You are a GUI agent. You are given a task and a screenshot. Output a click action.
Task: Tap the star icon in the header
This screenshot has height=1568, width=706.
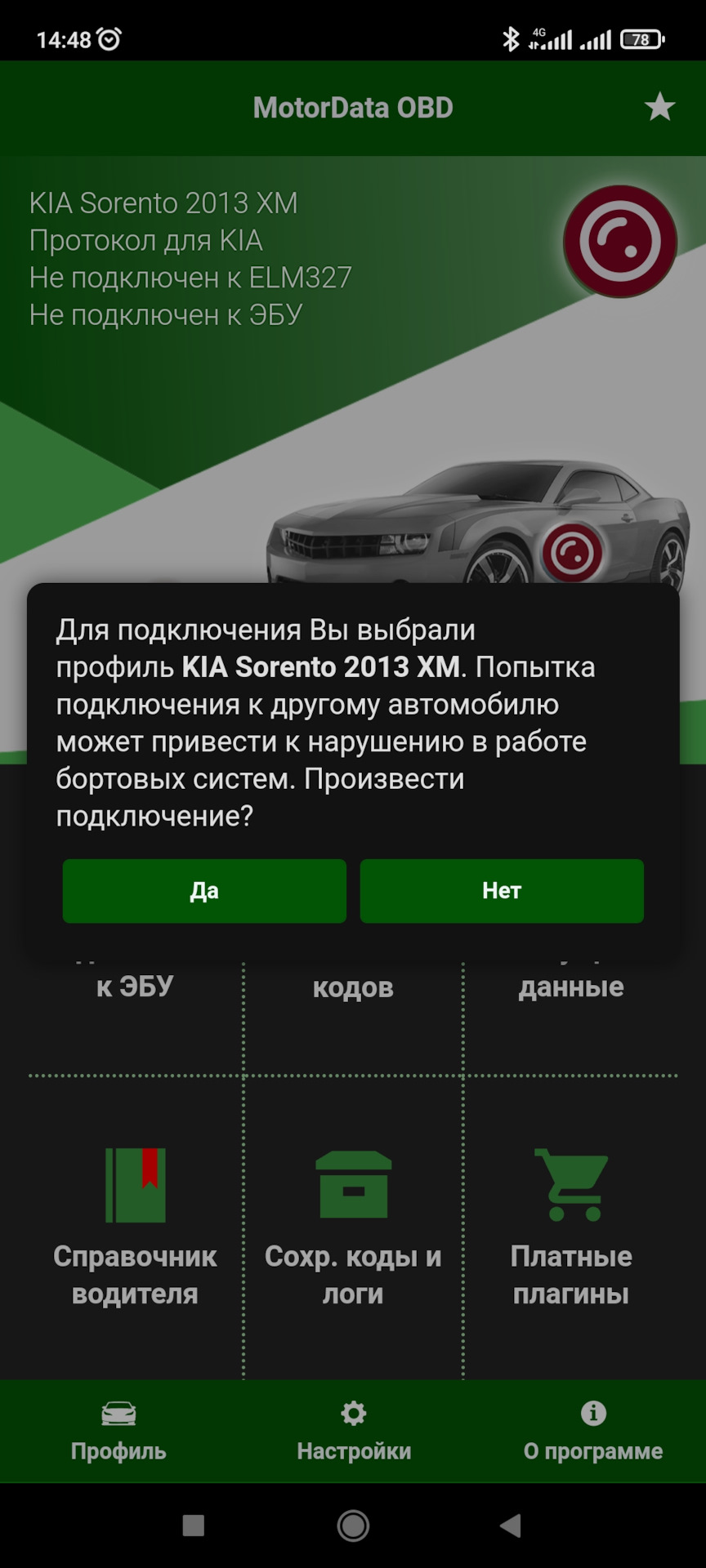point(659,107)
